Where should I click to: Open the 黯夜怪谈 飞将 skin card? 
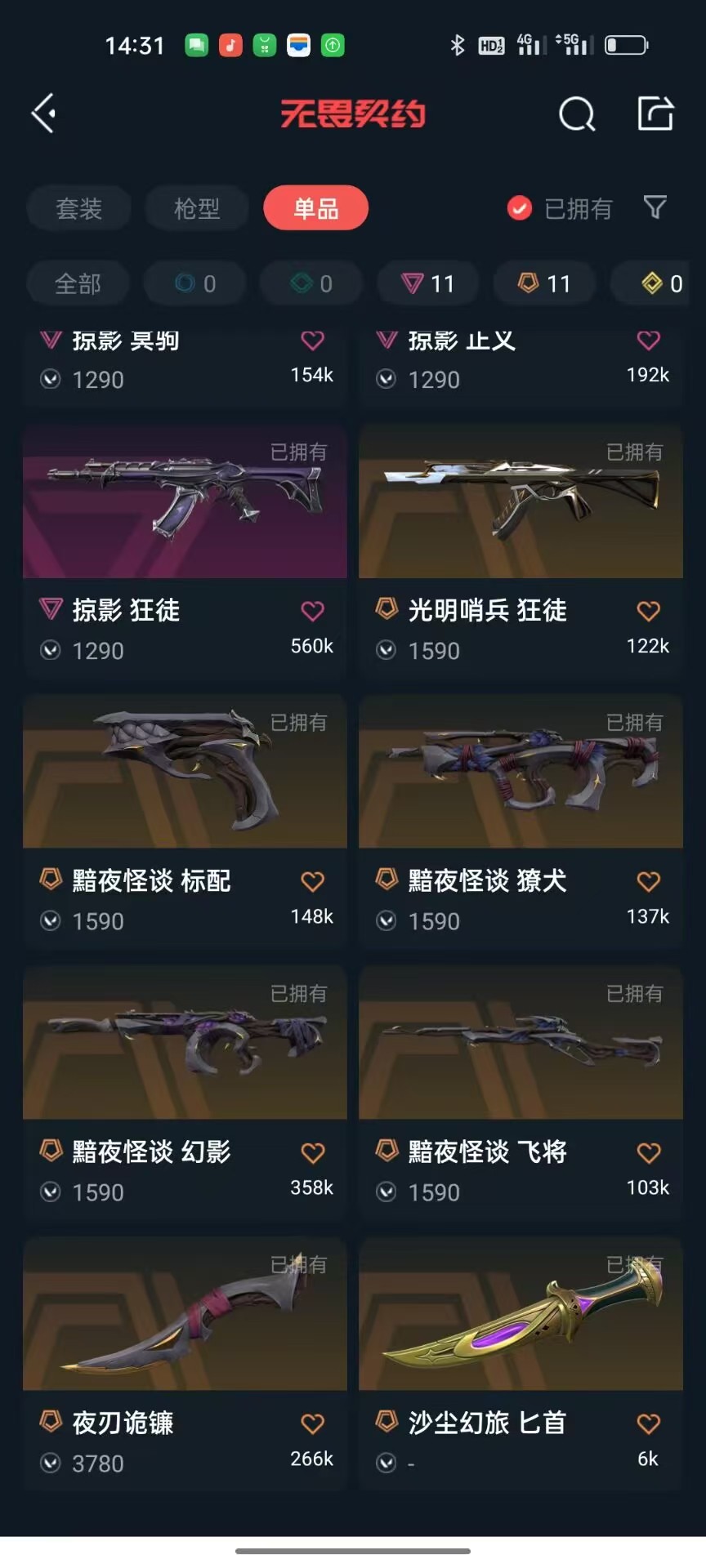click(521, 1091)
